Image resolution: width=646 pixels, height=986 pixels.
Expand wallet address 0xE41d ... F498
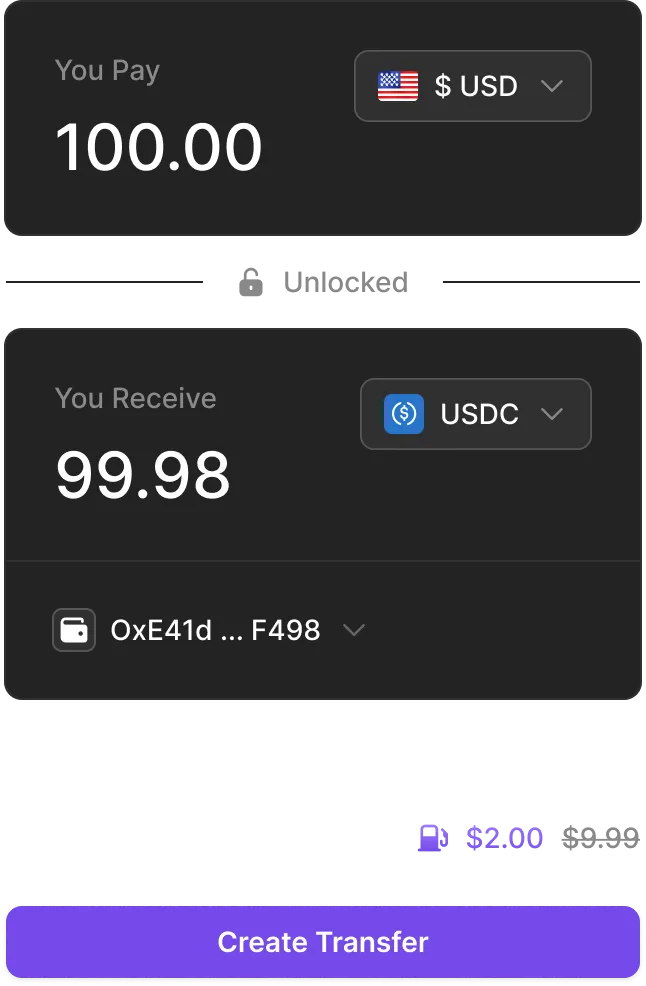(210, 630)
